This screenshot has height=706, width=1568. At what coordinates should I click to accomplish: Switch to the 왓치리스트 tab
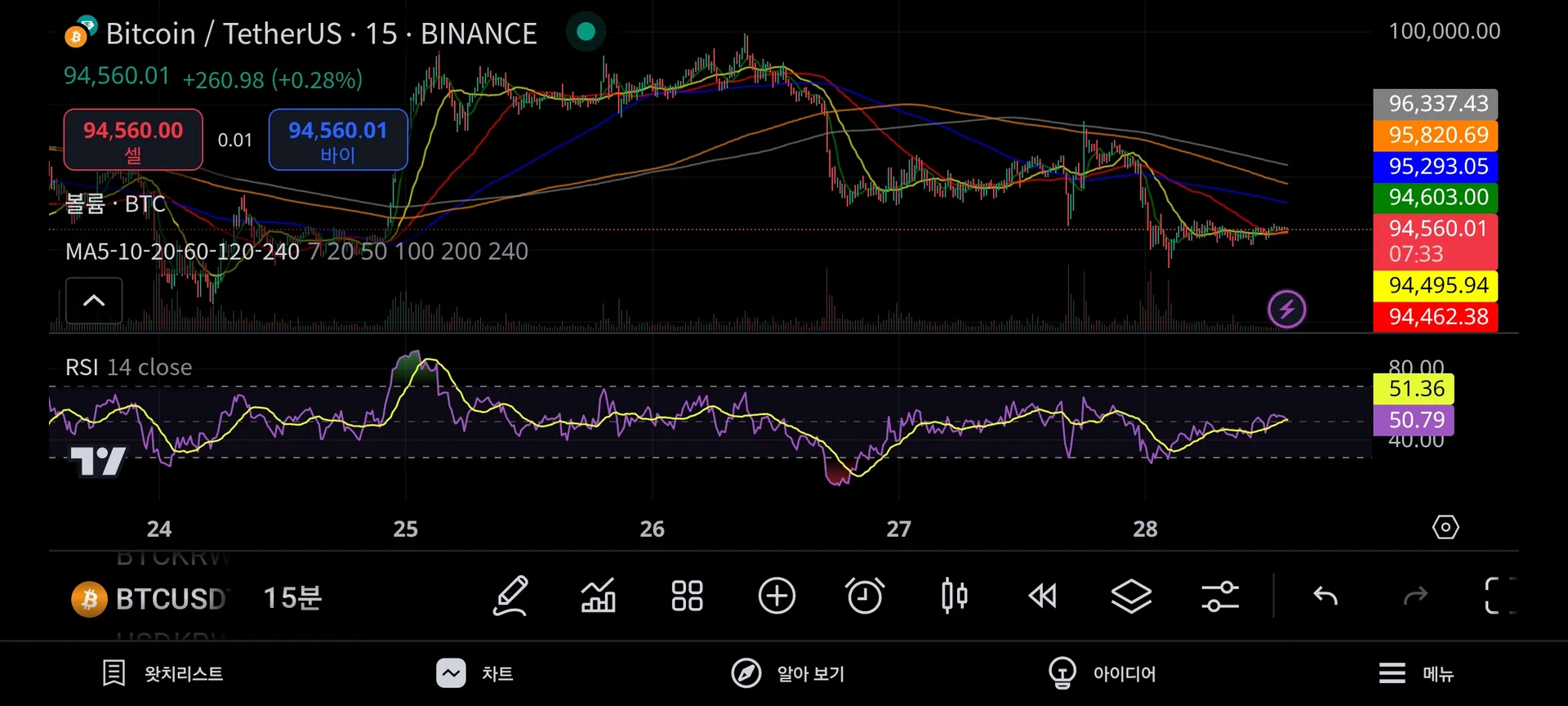pos(163,673)
